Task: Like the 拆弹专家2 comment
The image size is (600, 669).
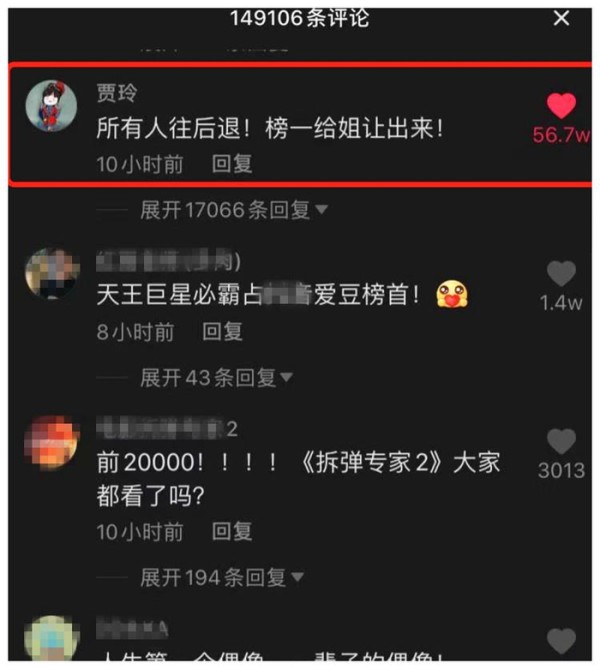Action: pos(561,441)
